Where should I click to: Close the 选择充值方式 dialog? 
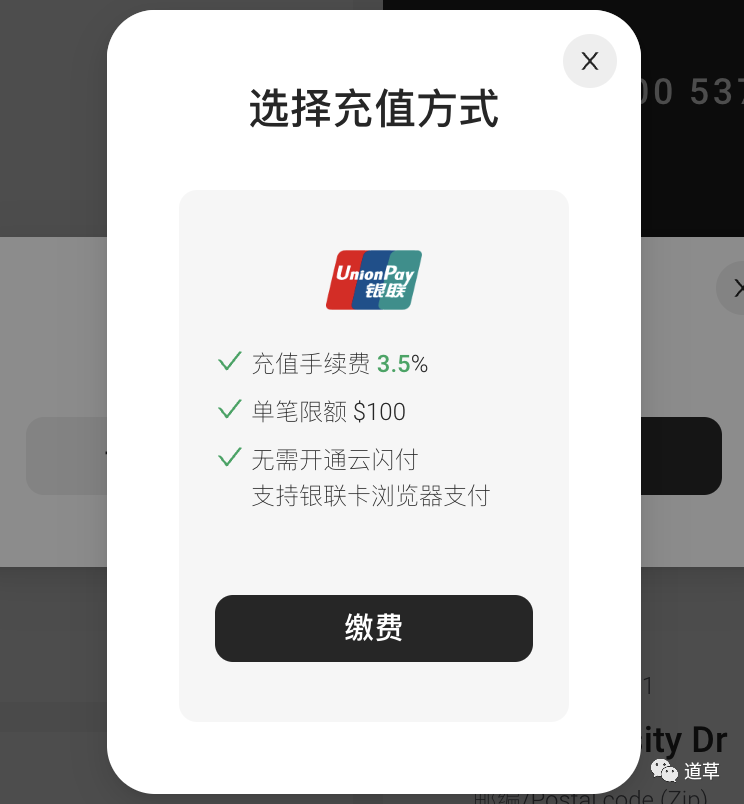(589, 61)
